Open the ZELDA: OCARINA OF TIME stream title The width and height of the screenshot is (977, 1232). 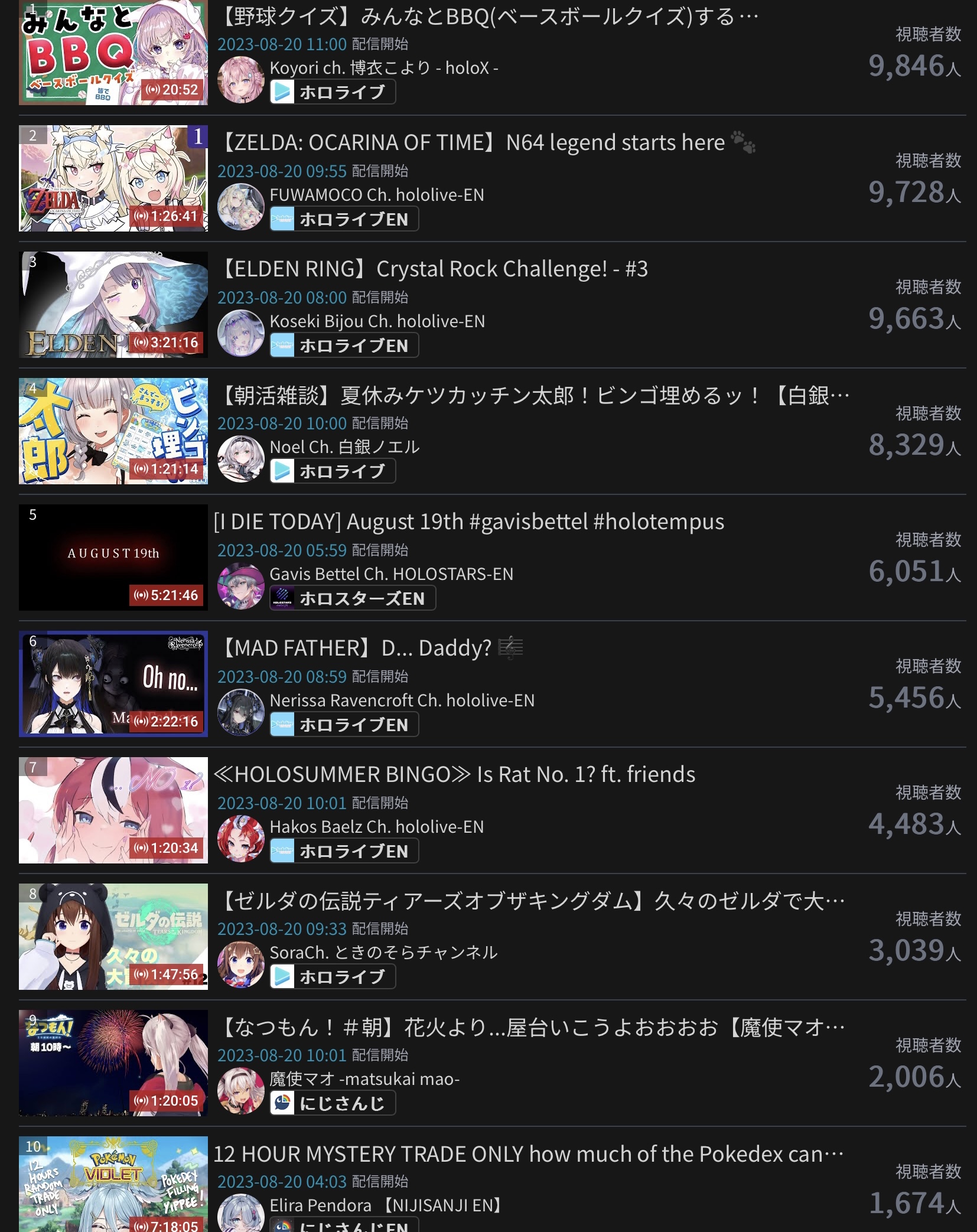[473, 143]
